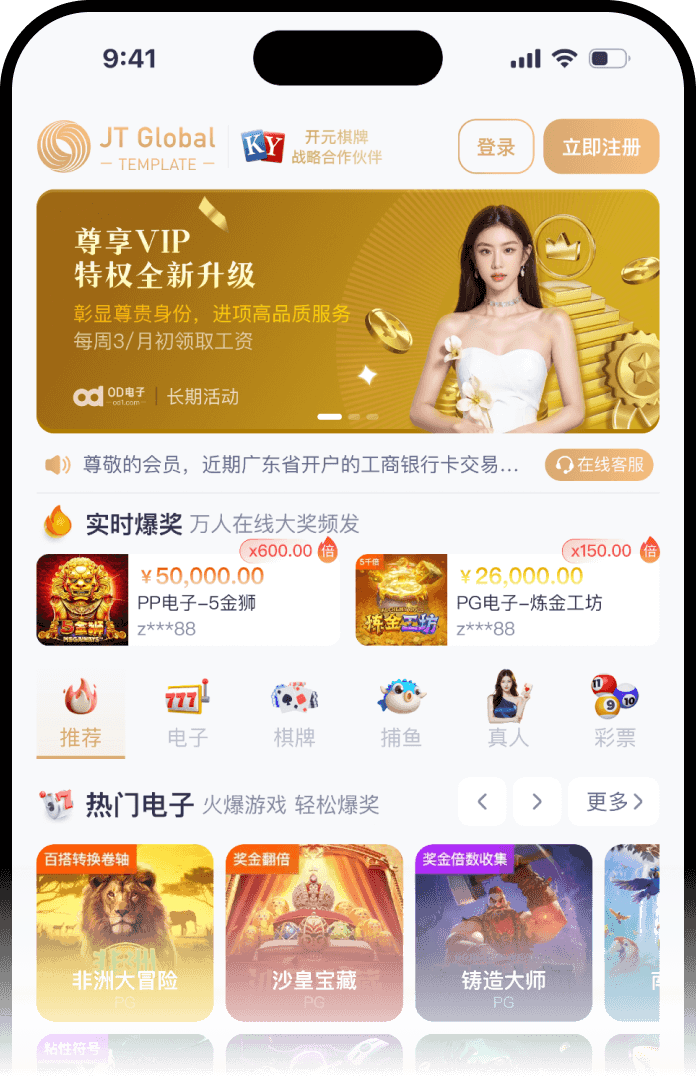Register now with 立即注册
The width and height of the screenshot is (696, 1080).
pyautogui.click(x=601, y=147)
